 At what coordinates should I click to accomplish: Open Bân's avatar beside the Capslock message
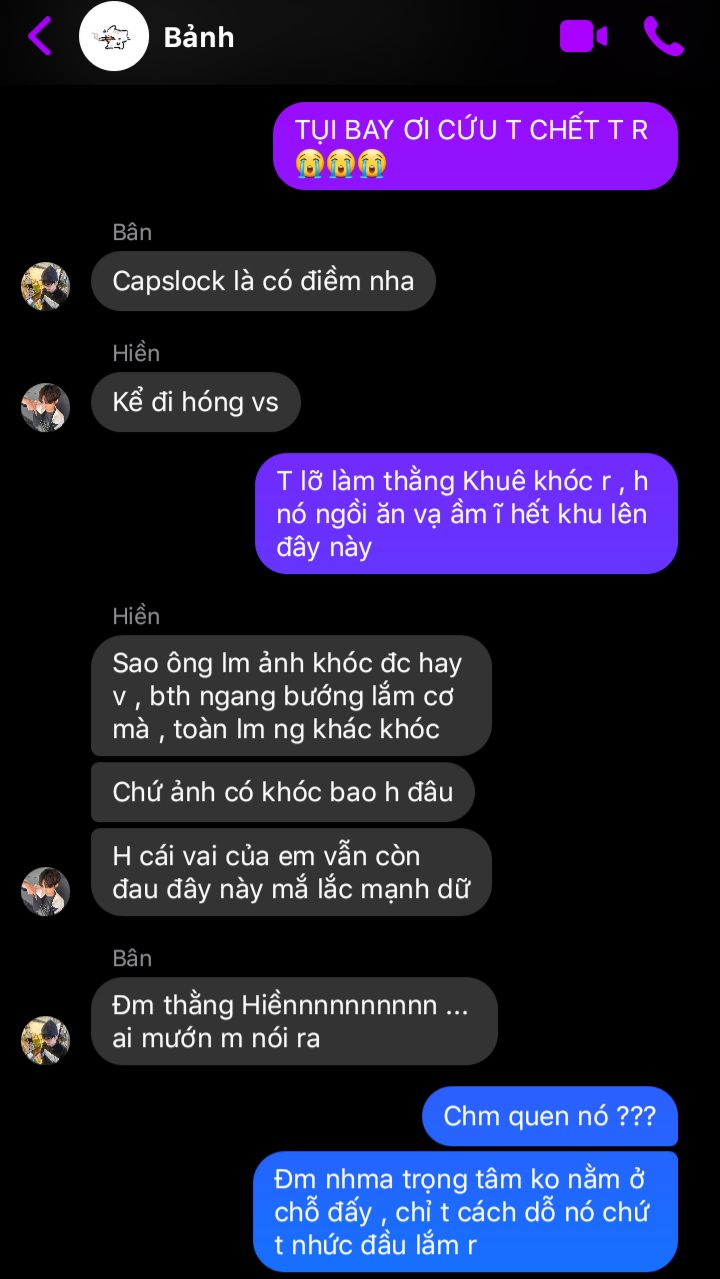click(x=45, y=287)
